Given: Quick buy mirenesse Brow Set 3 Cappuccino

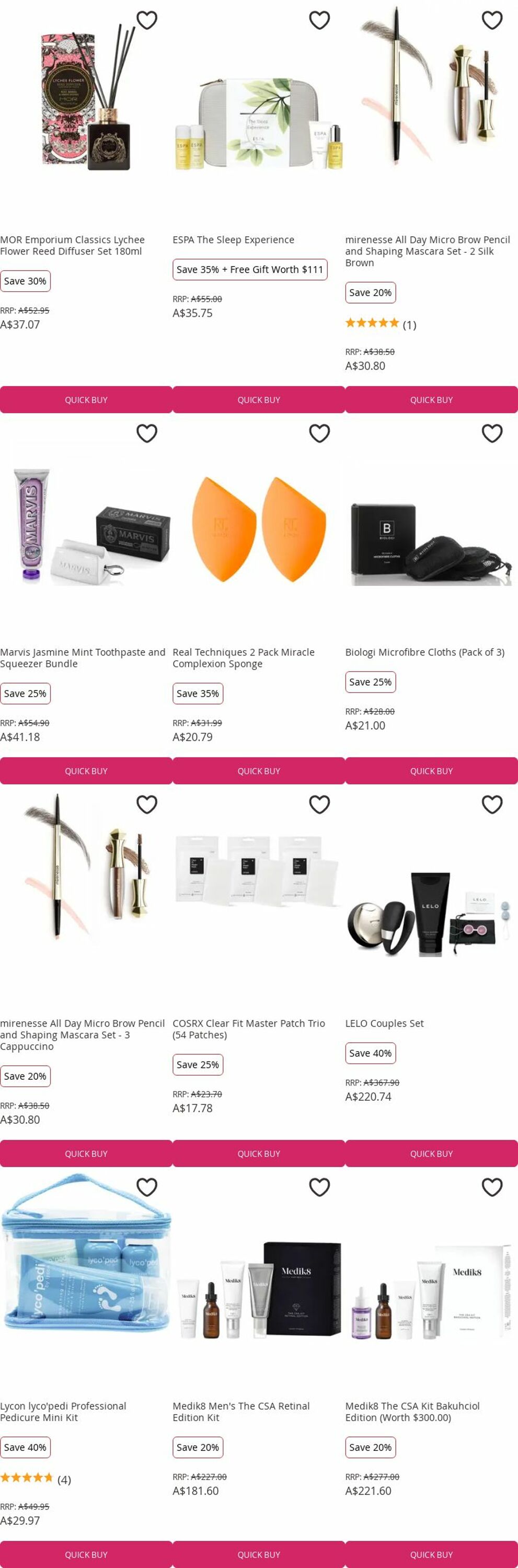Looking at the screenshot, I should pyautogui.click(x=86, y=1154).
